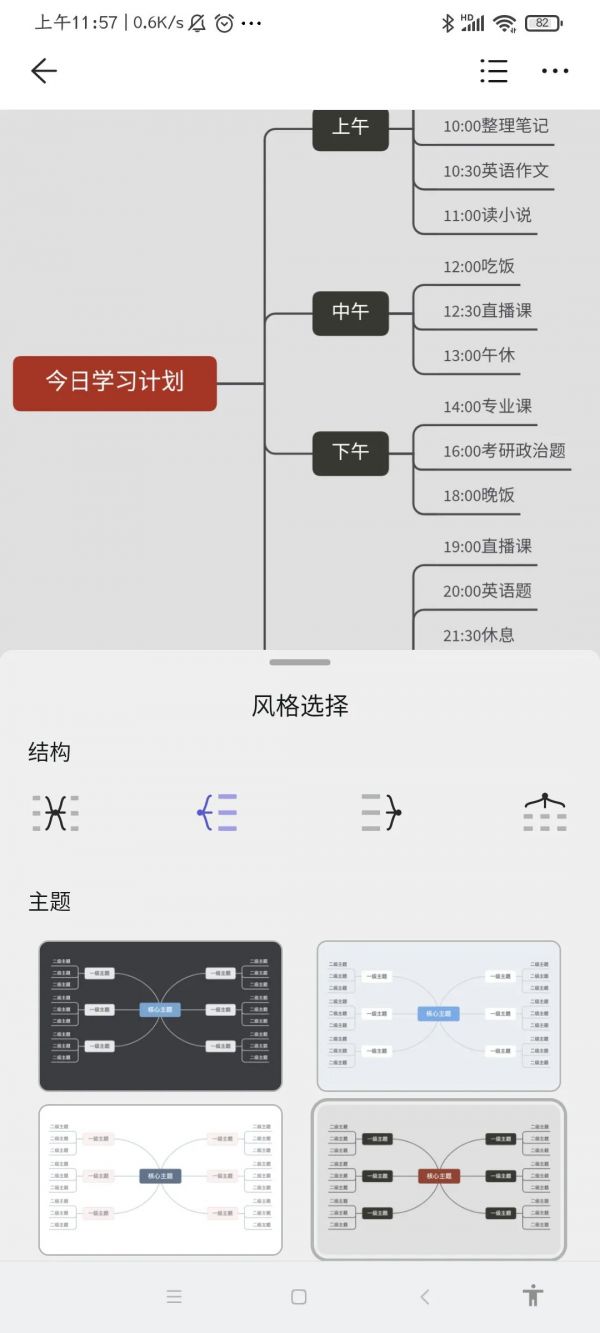
Task: Select the 中午 branch node
Action: 350,312
